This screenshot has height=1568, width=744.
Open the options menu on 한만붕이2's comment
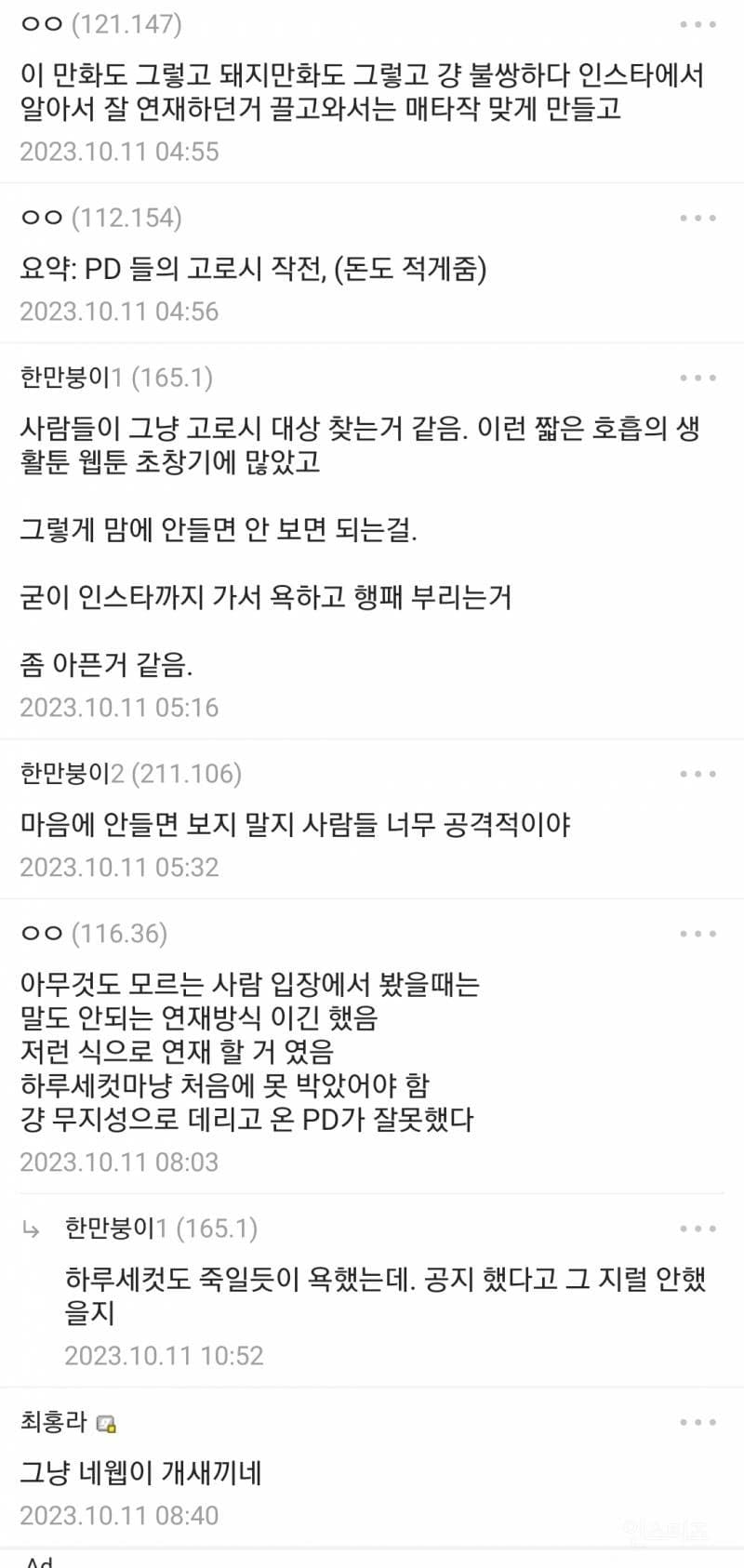point(697,774)
